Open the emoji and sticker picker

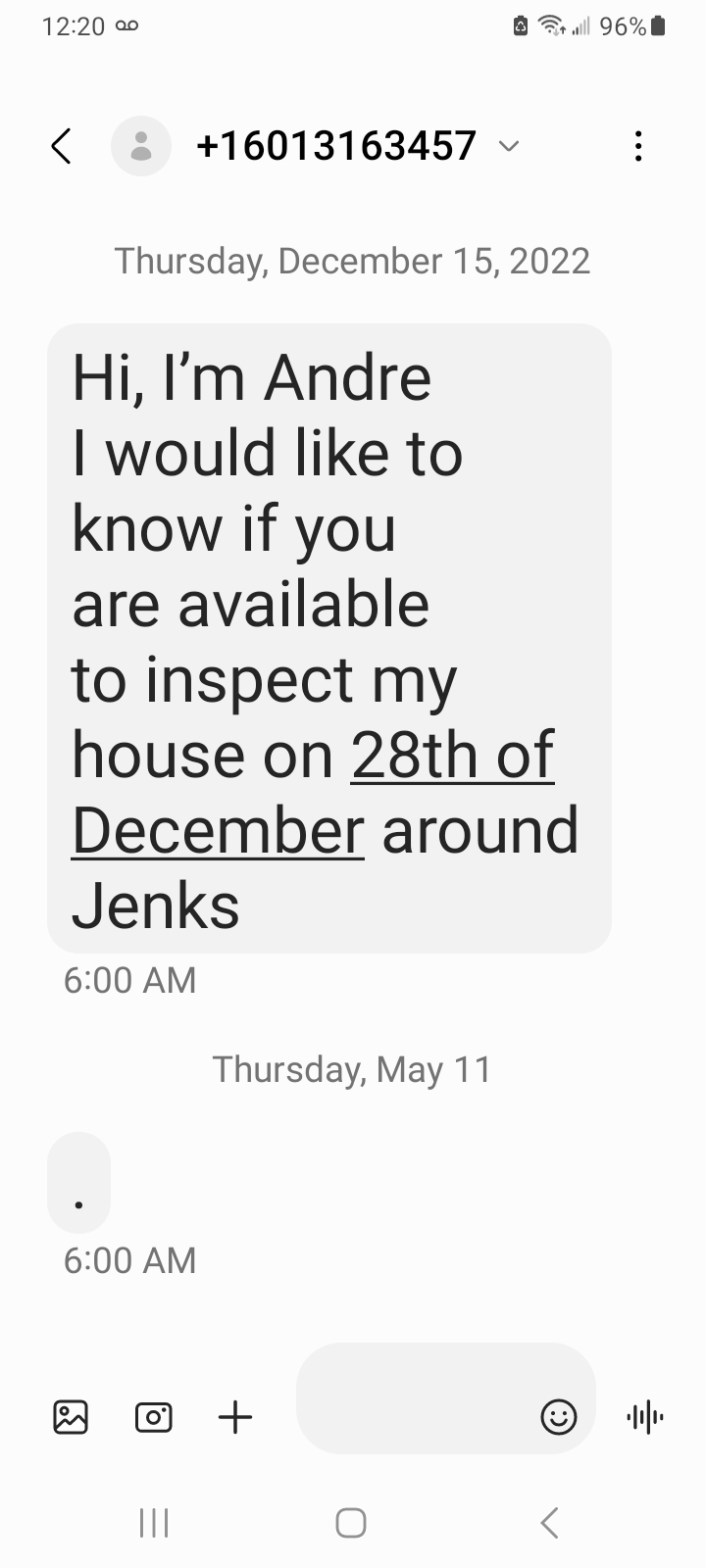[x=559, y=1417]
